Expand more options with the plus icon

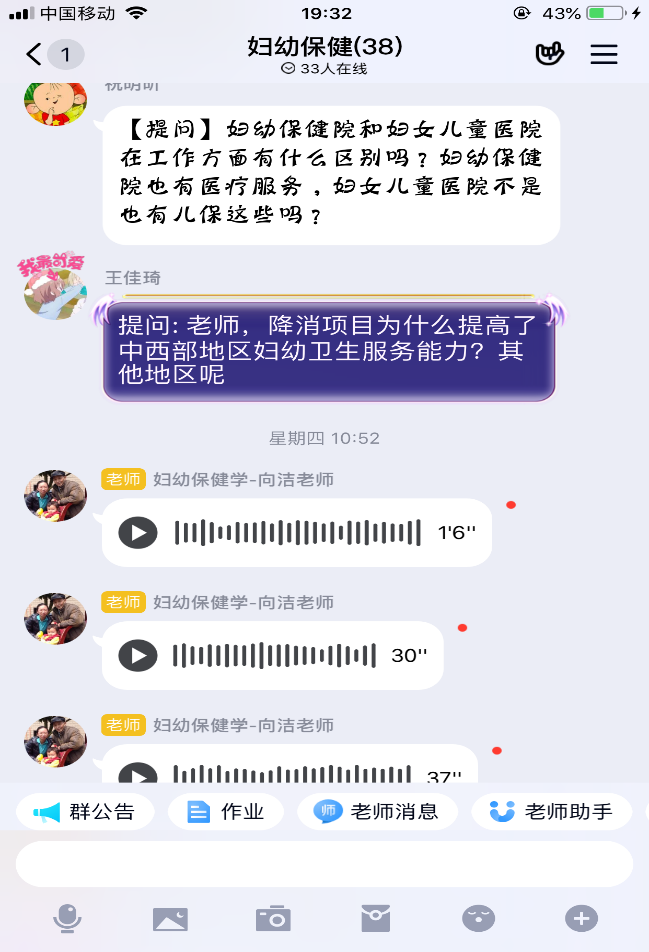(581, 918)
